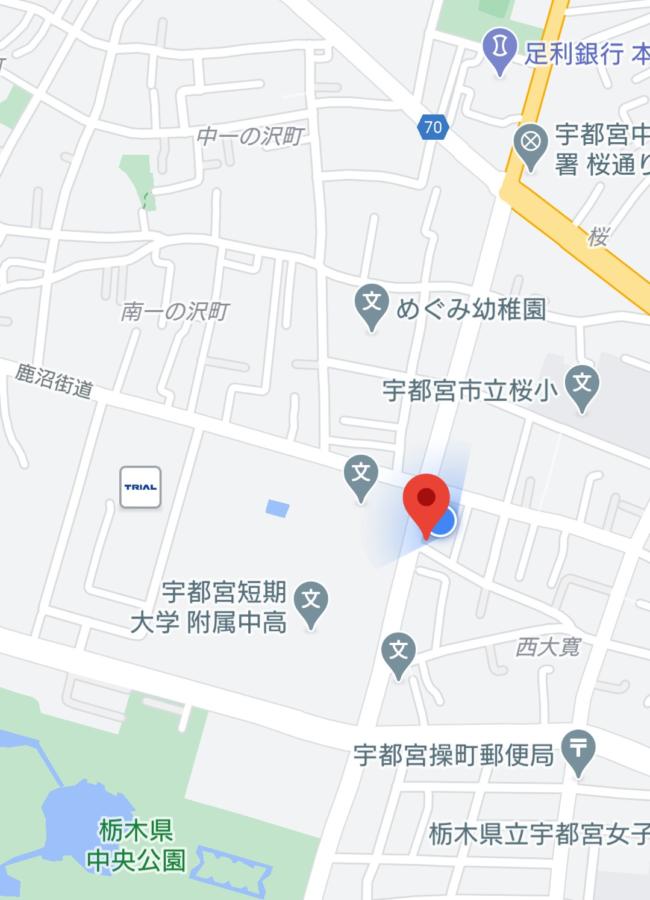Open the めぐみ幼稚園 school marker
Image resolution: width=650 pixels, height=900 pixels.
pyautogui.click(x=372, y=304)
